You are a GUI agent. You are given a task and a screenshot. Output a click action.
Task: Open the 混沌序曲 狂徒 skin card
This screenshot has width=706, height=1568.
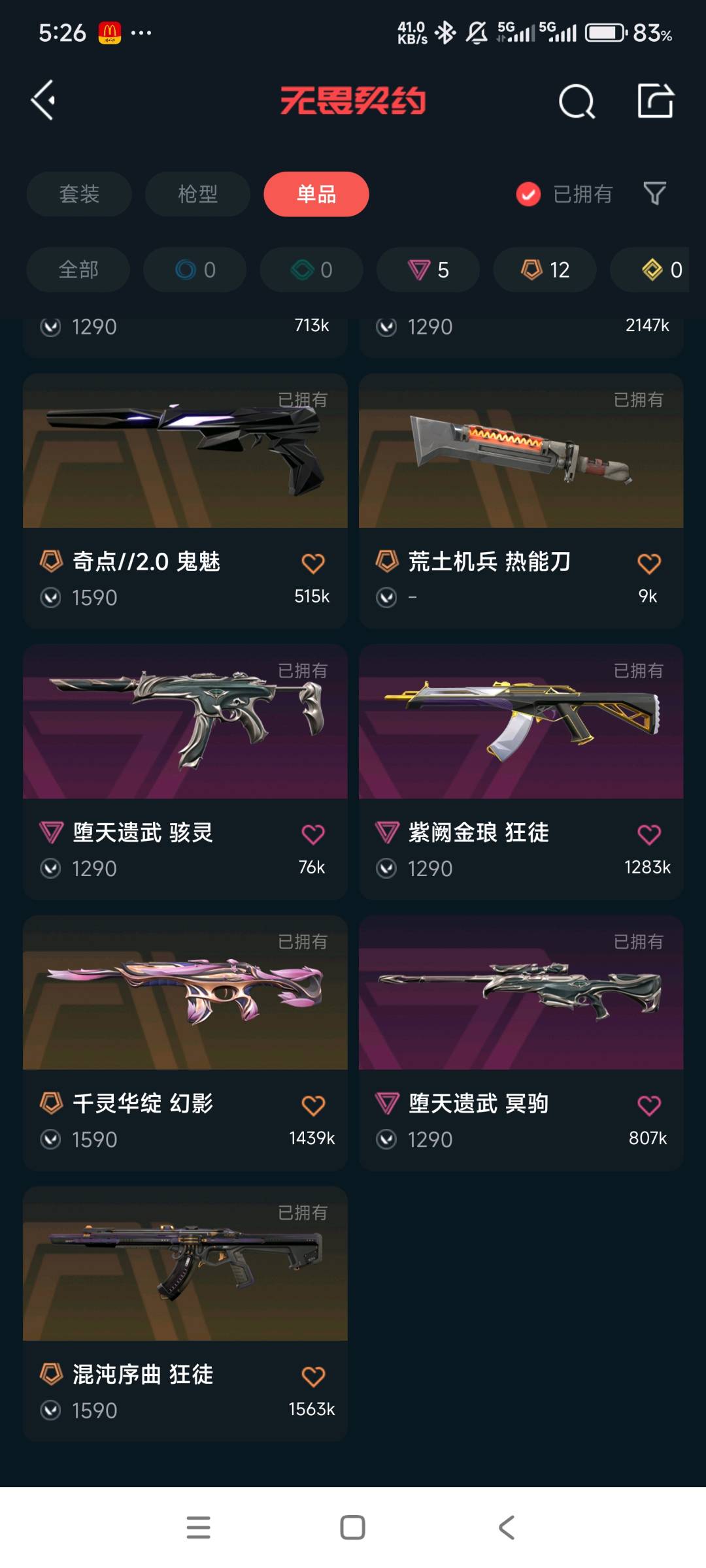[x=185, y=1315]
